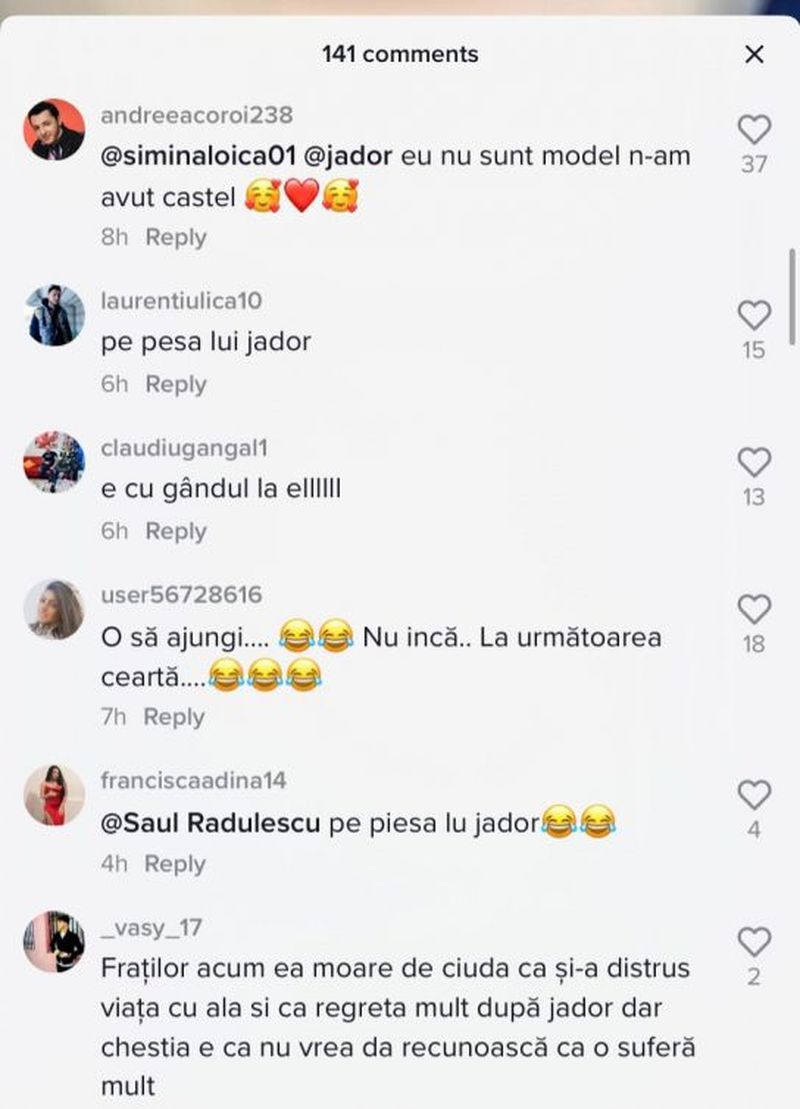Like claudiugangal1's comment
Image resolution: width=800 pixels, height=1109 pixels.
754,462
